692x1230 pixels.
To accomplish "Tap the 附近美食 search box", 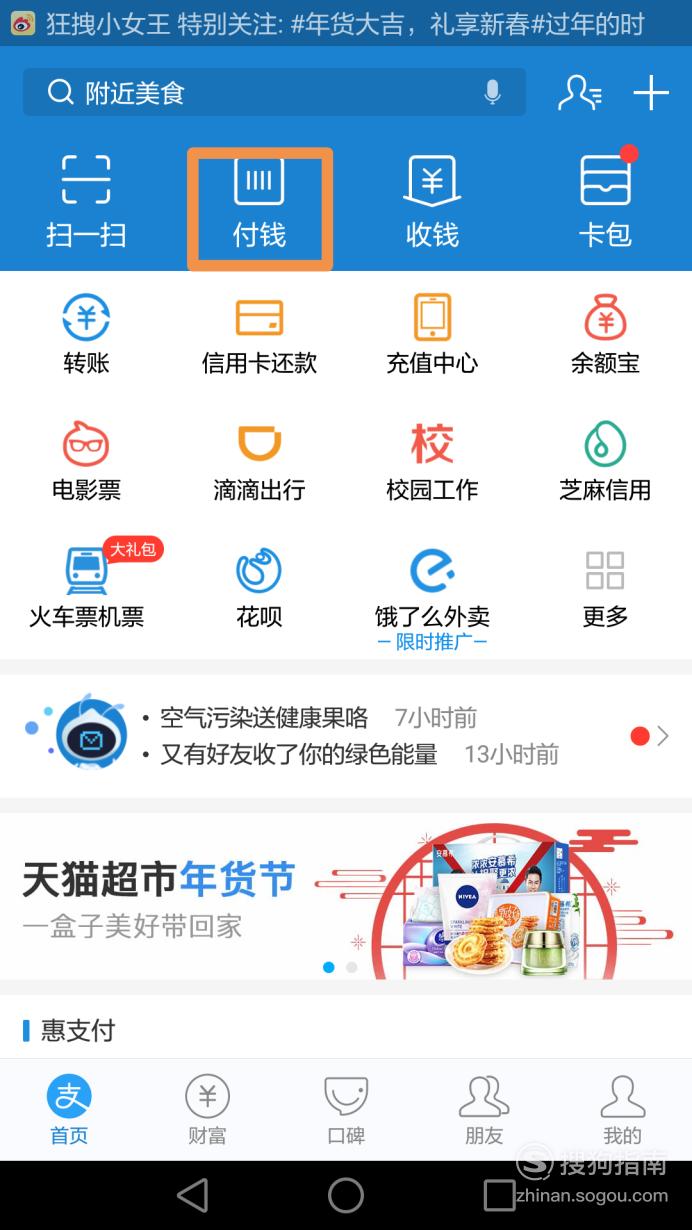I will (x=274, y=93).
